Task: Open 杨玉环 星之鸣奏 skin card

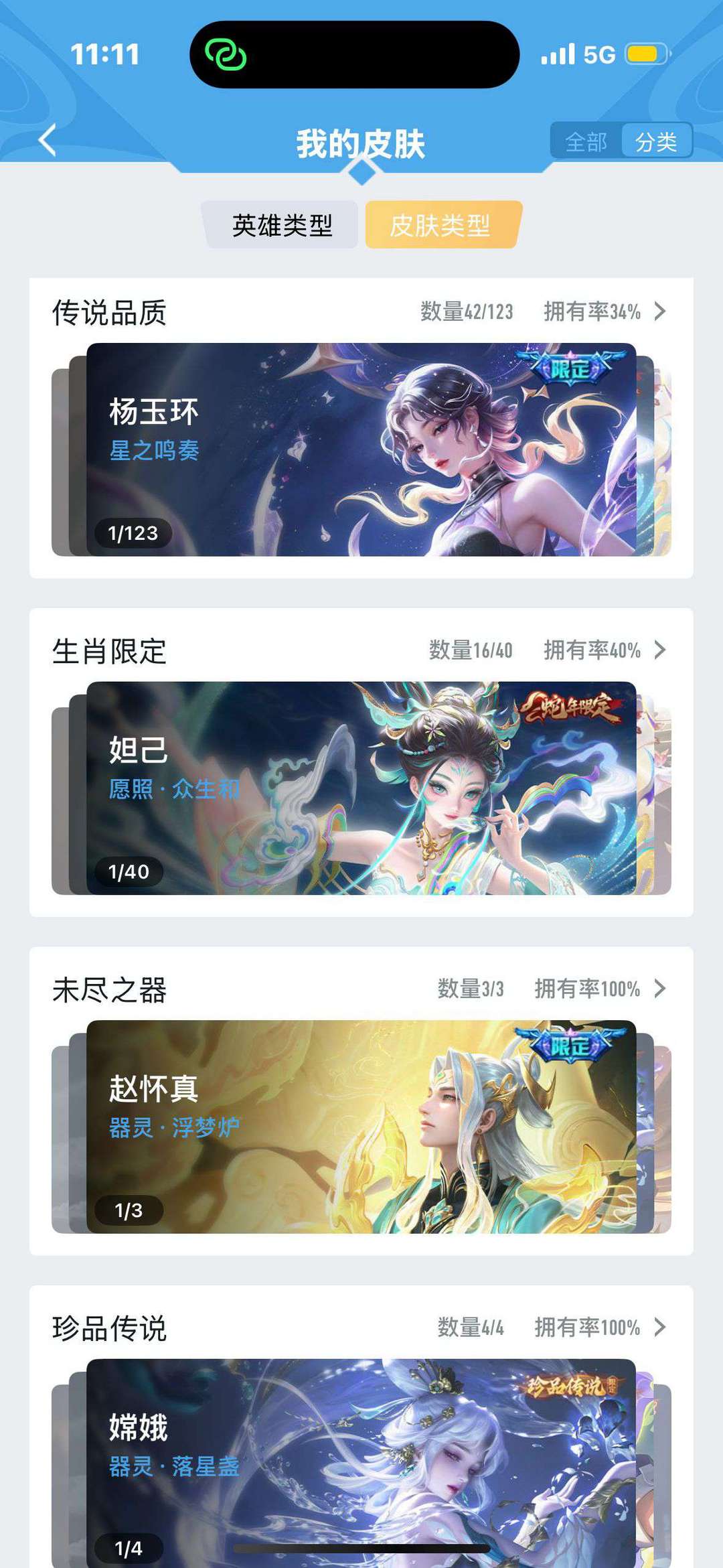Action: click(x=361, y=449)
